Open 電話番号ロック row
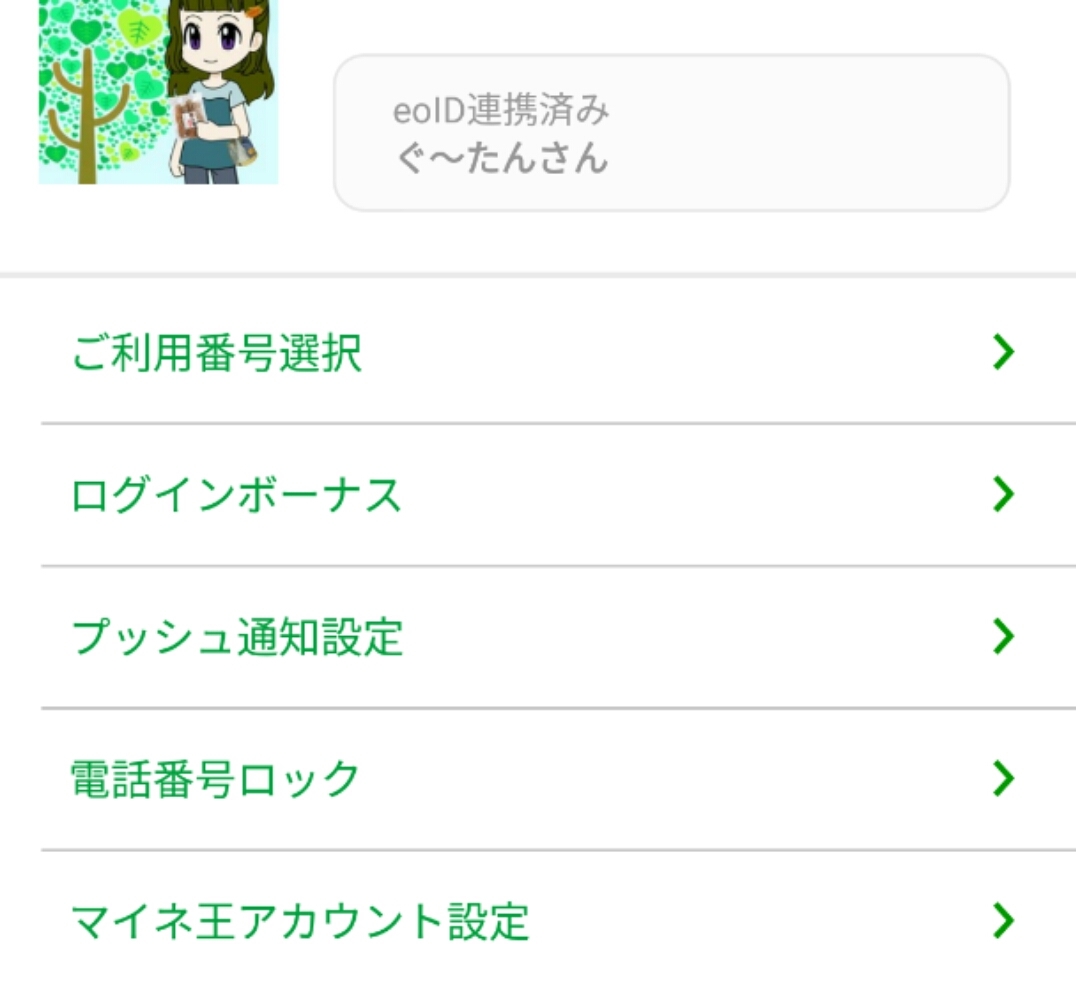The width and height of the screenshot is (1076, 990). [x=538, y=779]
